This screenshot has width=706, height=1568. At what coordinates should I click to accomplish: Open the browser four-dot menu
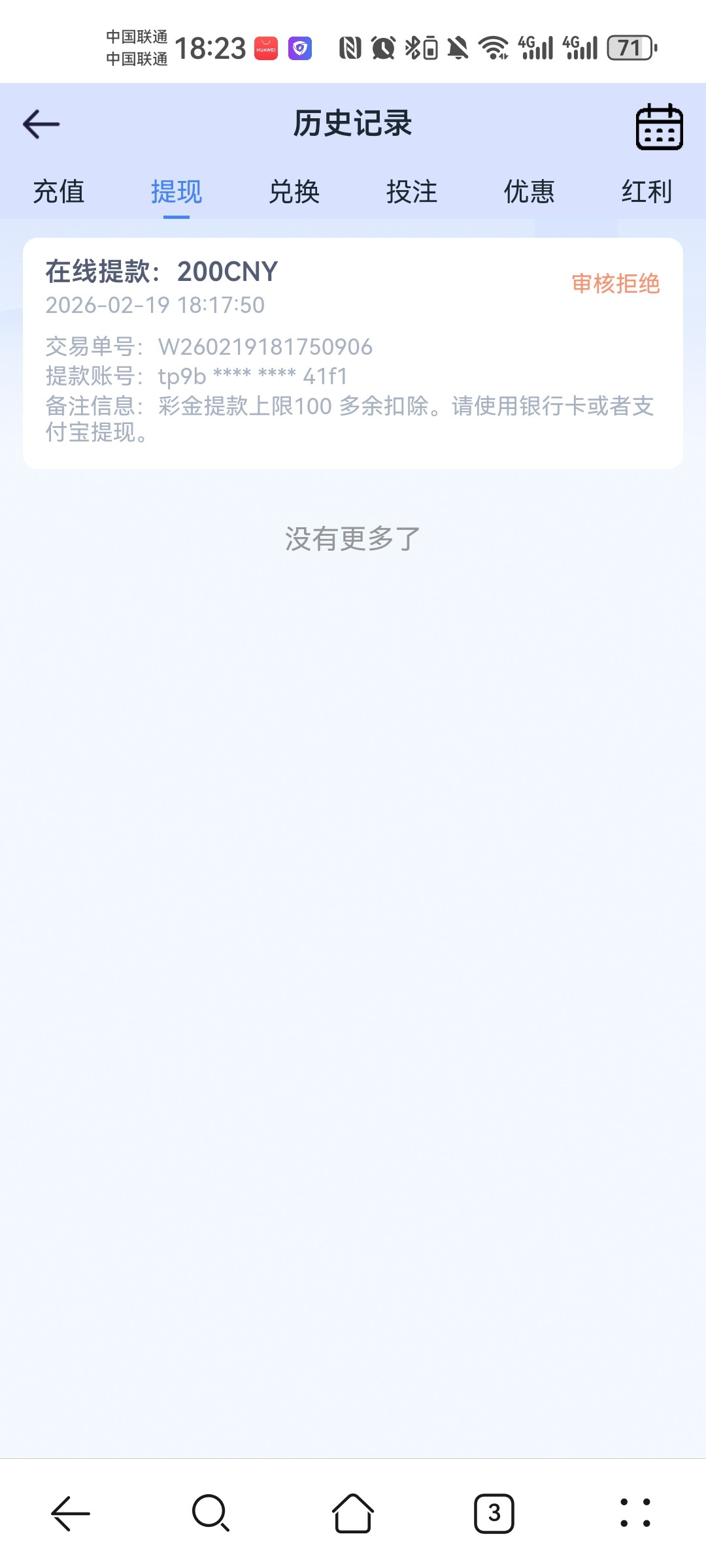click(x=635, y=1513)
